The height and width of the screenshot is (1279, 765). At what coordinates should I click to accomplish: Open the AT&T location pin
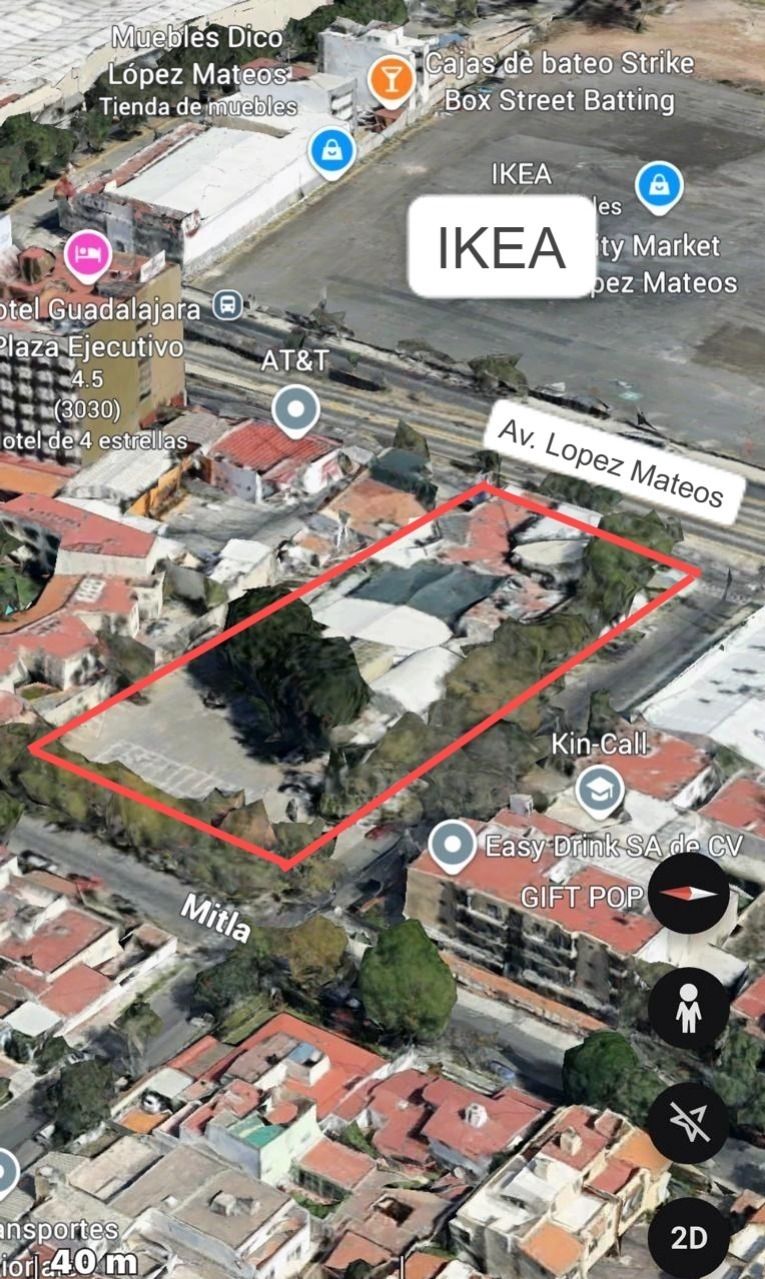click(x=296, y=410)
